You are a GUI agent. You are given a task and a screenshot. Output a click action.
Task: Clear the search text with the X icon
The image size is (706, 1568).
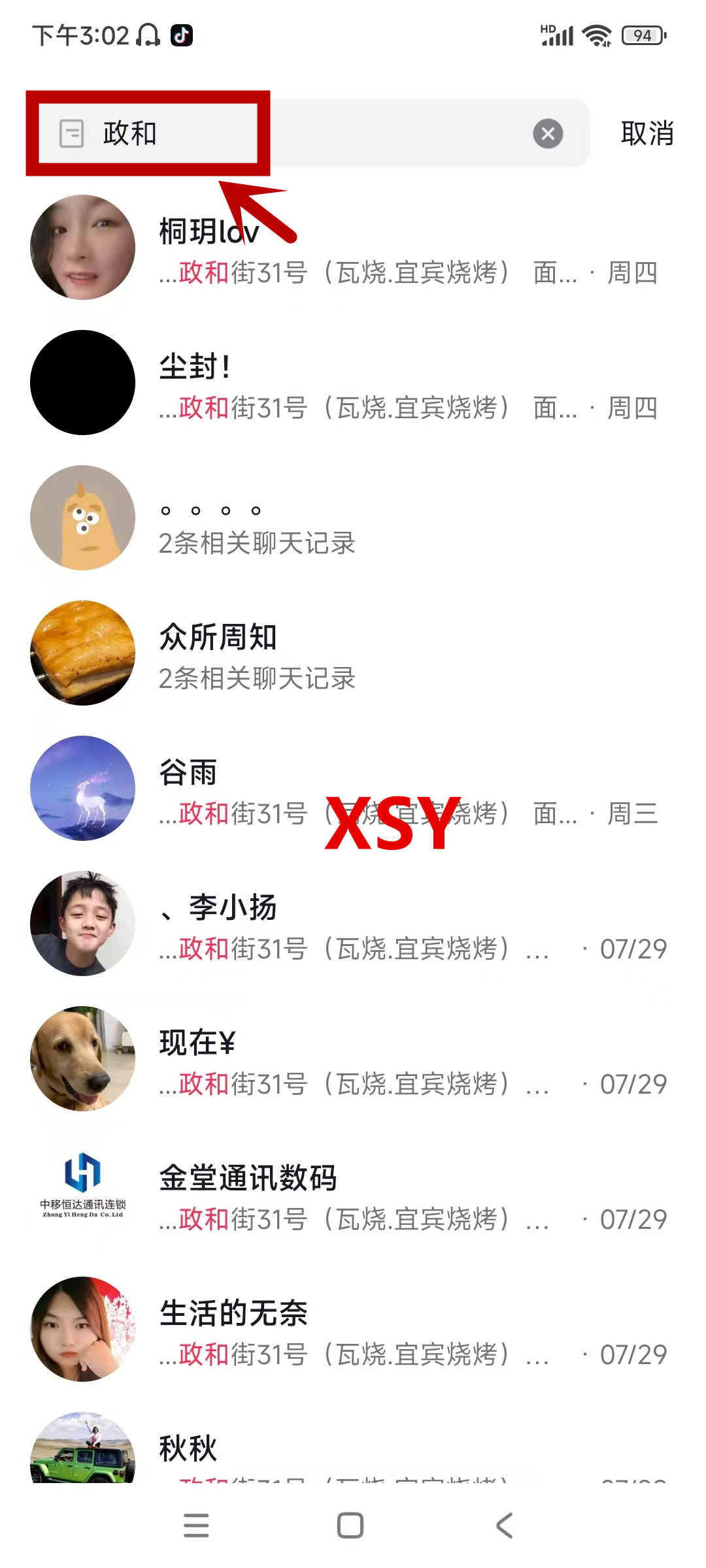tap(548, 134)
